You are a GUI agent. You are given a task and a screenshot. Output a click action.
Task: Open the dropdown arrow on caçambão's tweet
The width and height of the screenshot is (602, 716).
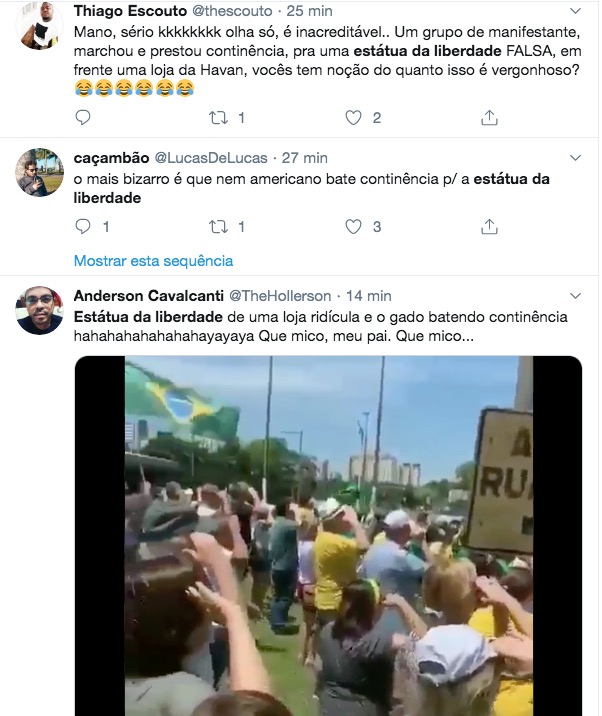point(575,158)
